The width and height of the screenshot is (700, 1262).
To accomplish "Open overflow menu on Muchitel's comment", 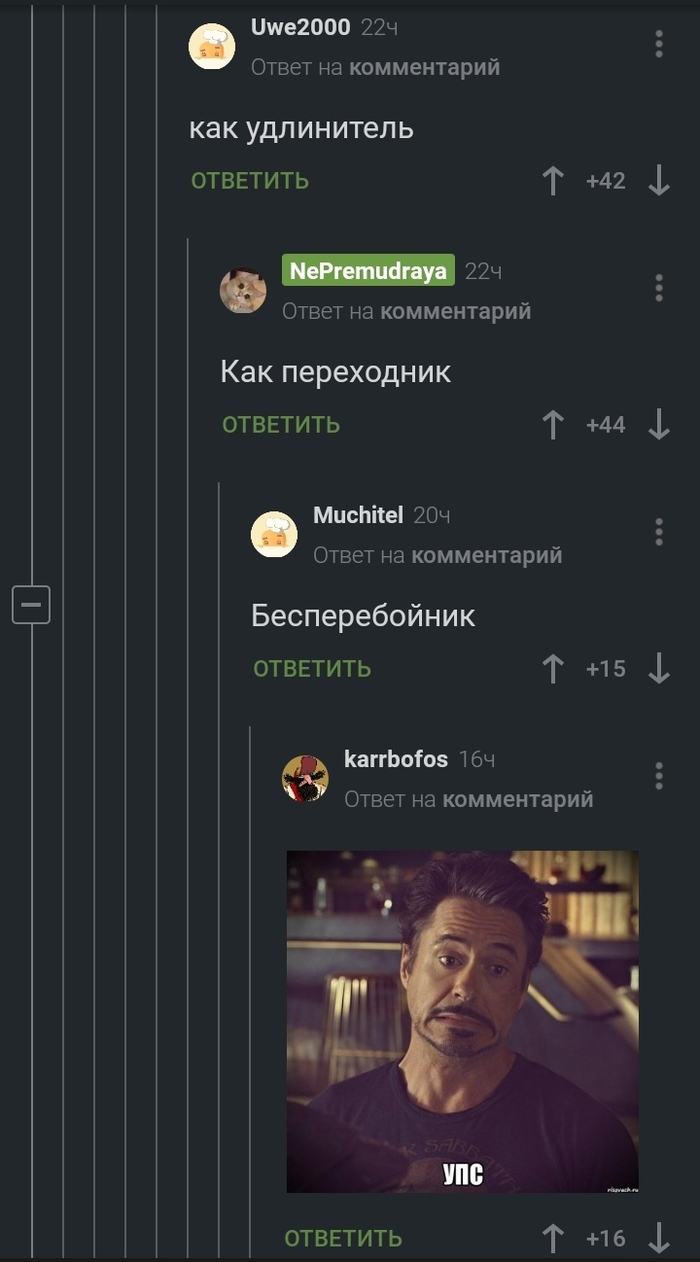I will point(659,532).
